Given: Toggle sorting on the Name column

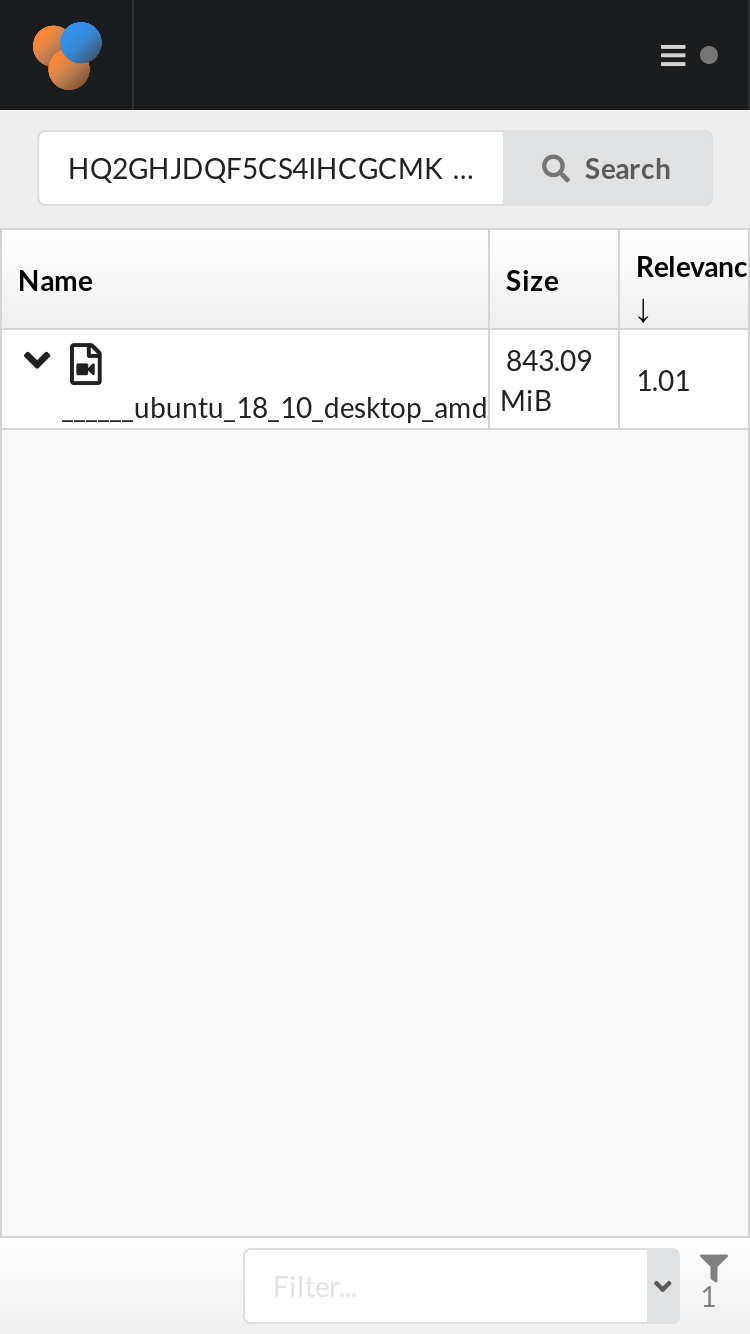Looking at the screenshot, I should click(x=55, y=281).
